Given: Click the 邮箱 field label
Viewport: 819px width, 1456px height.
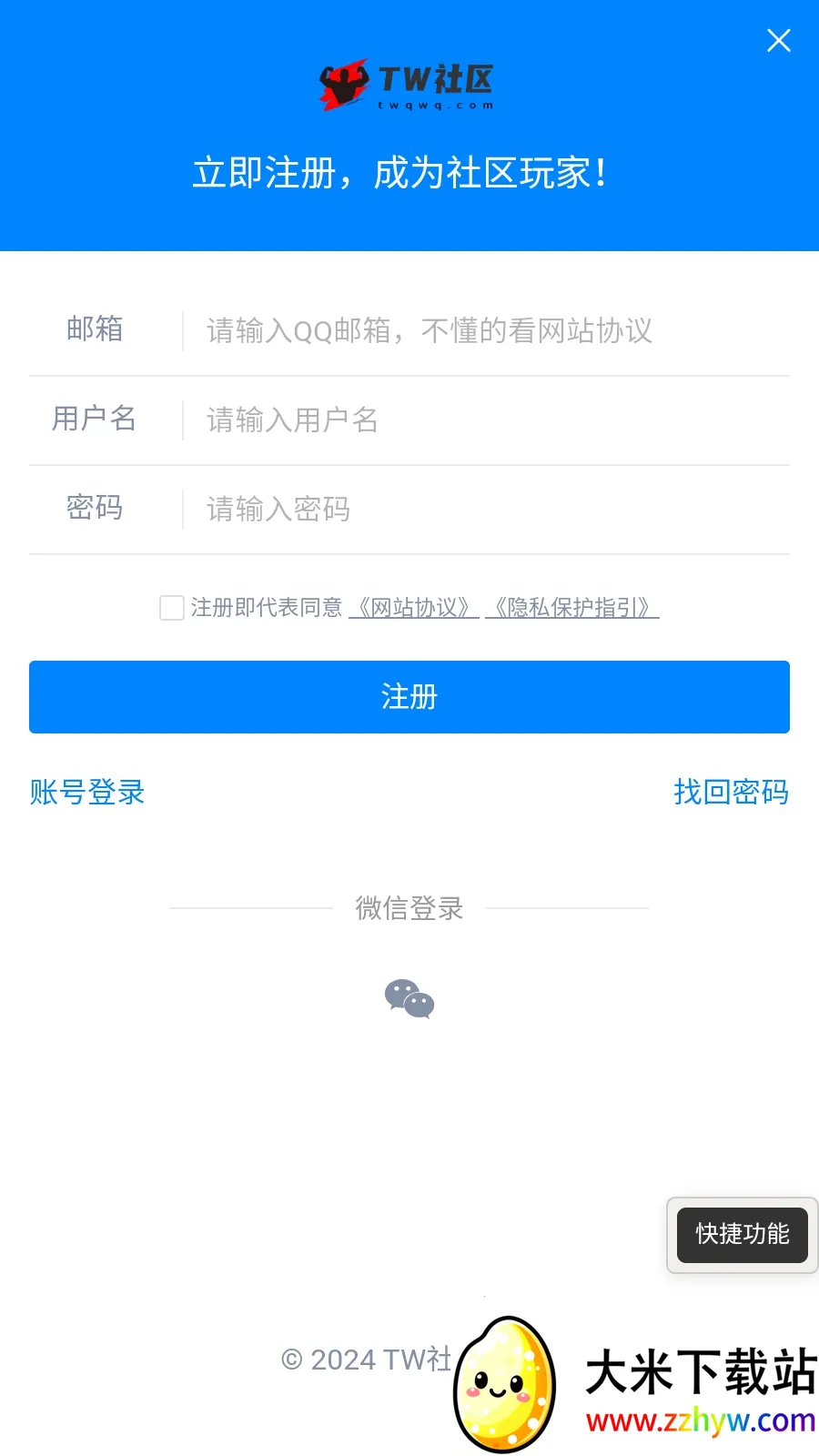Looking at the screenshot, I should coord(96,329).
